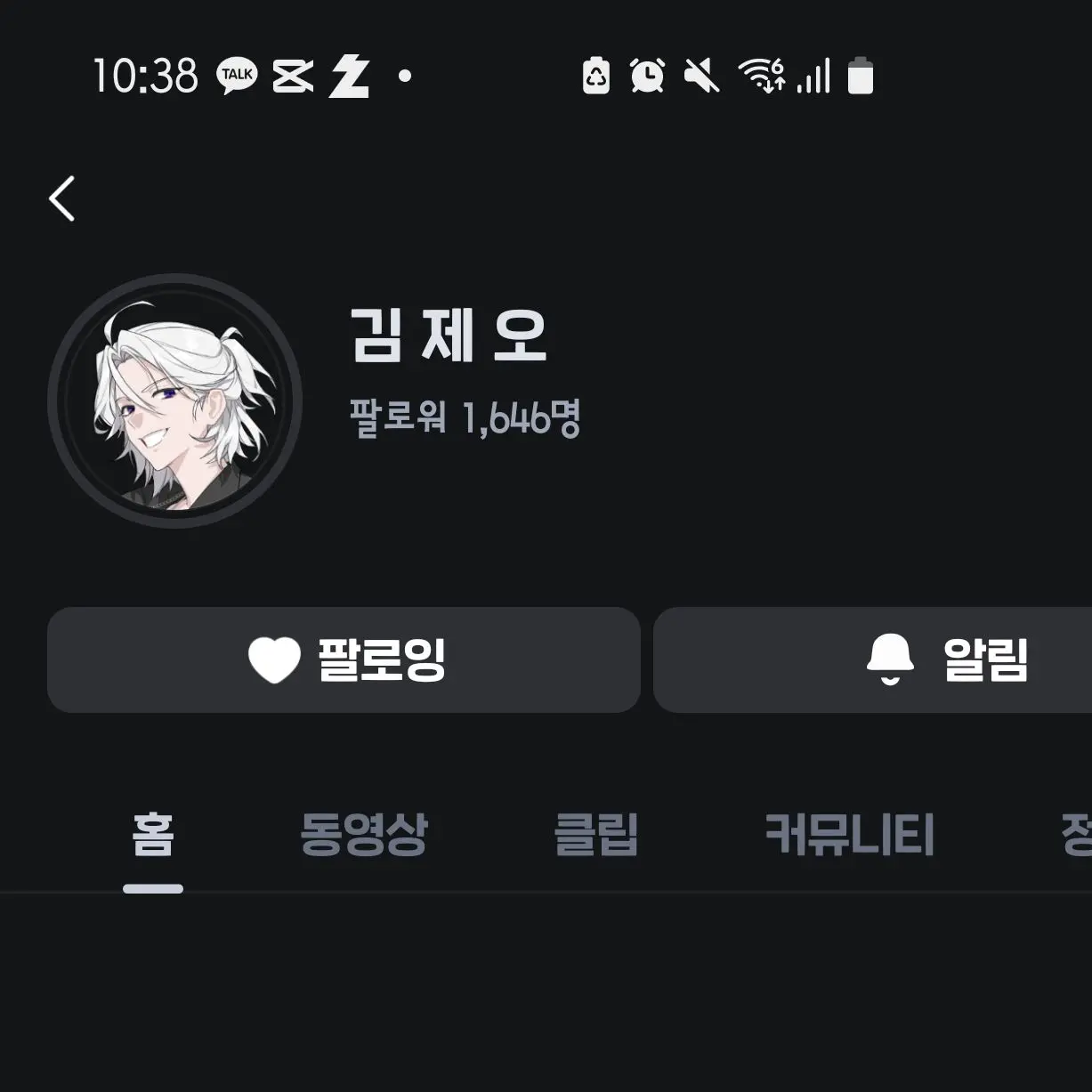Switch to the 동영상 tab
The width and height of the screenshot is (1092, 1092).
point(364,835)
